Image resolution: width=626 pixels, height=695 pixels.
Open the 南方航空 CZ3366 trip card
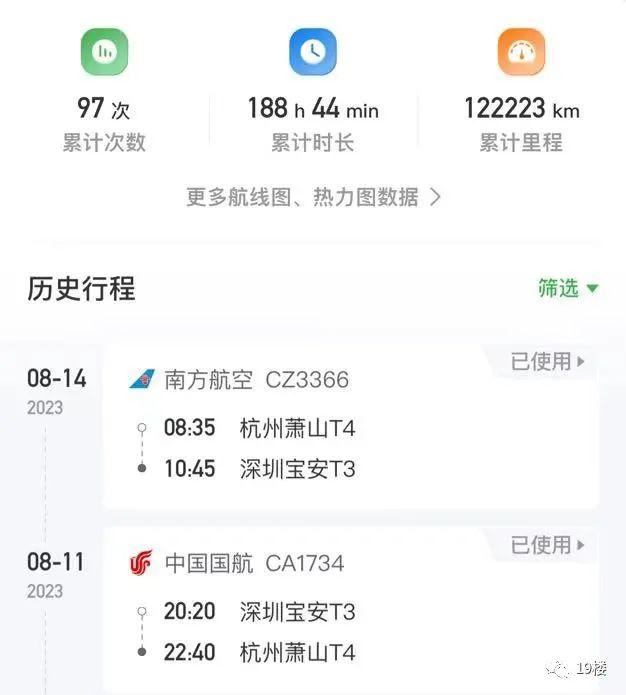(350, 425)
